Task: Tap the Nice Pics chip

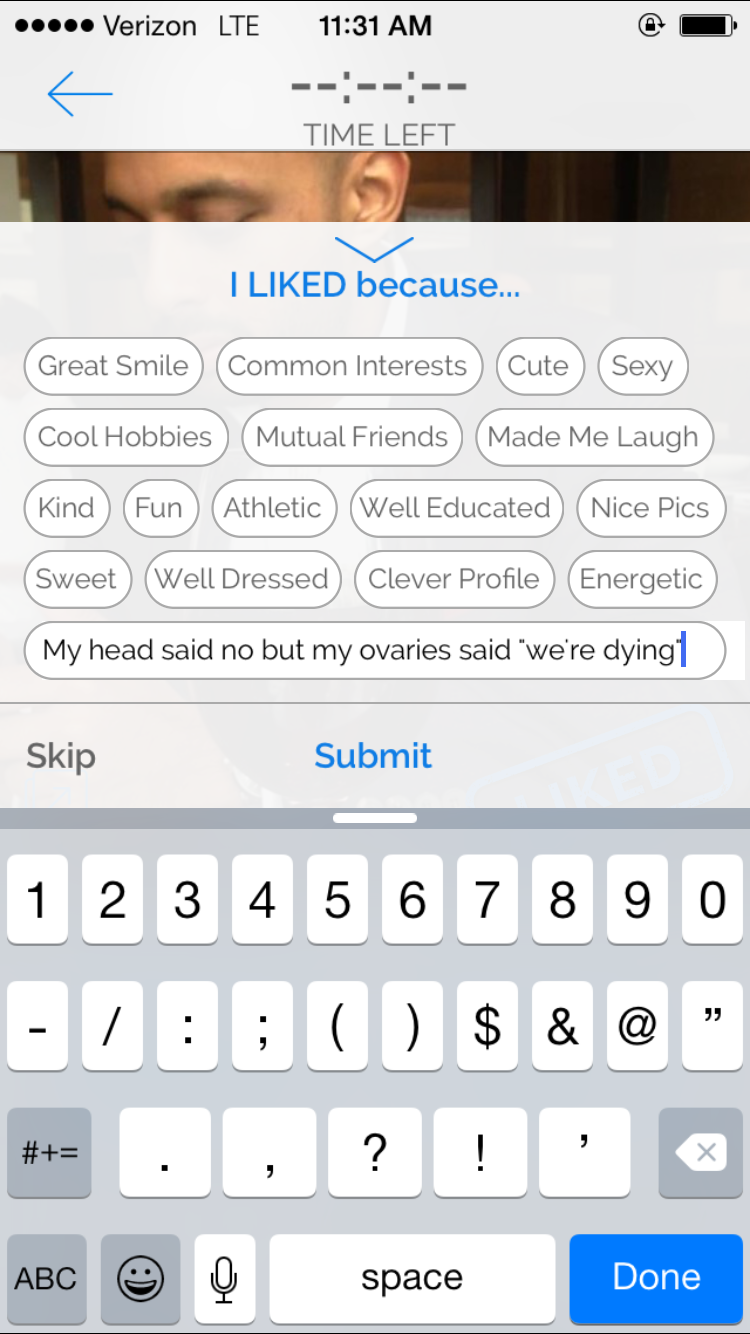Action: (650, 508)
